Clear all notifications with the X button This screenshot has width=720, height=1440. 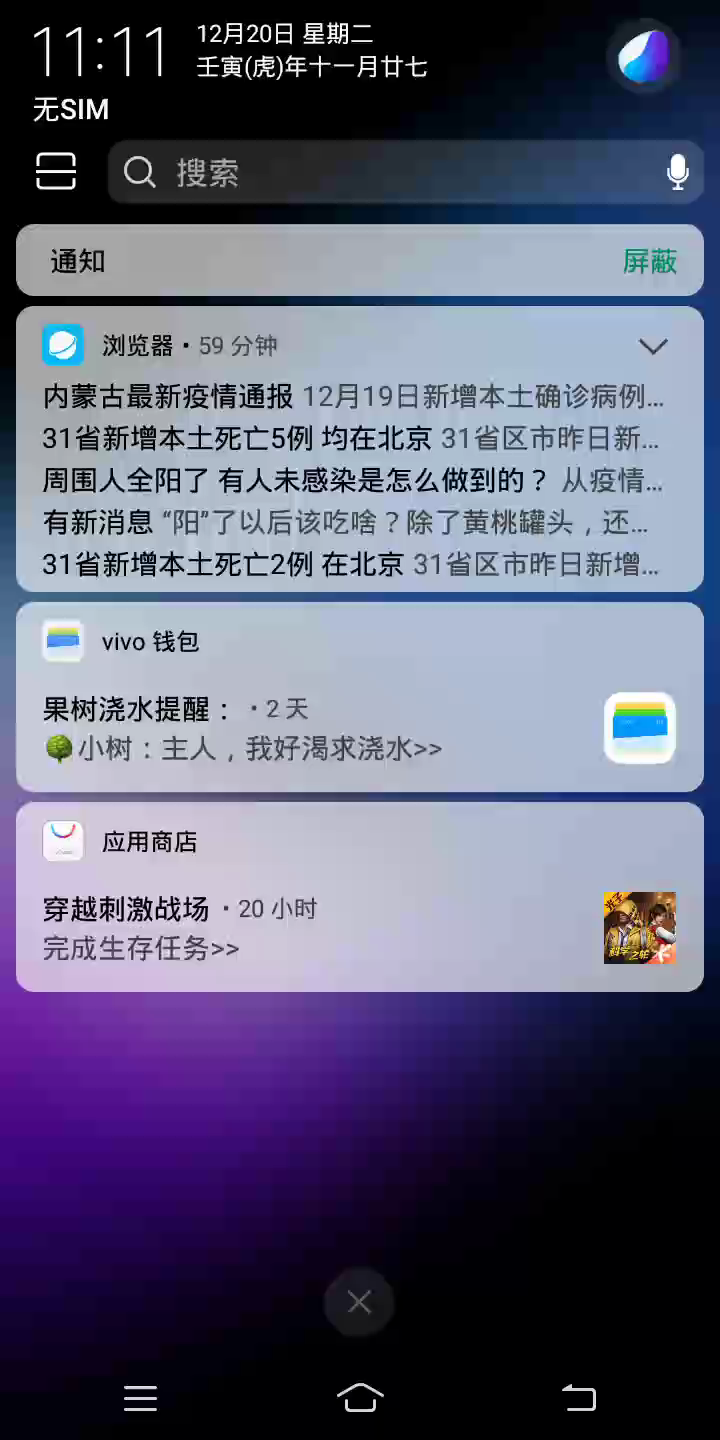click(x=359, y=1302)
